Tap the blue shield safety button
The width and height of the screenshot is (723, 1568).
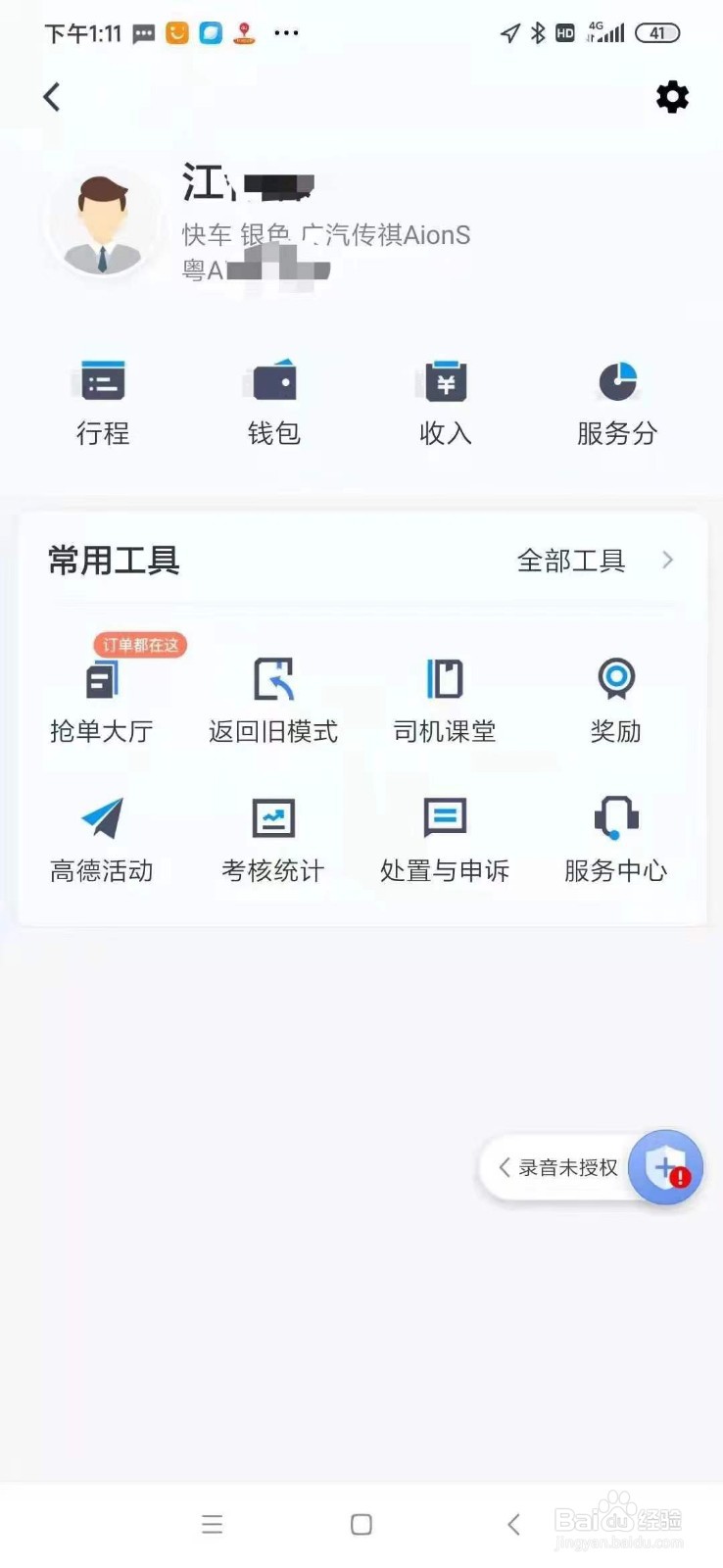coord(665,1167)
